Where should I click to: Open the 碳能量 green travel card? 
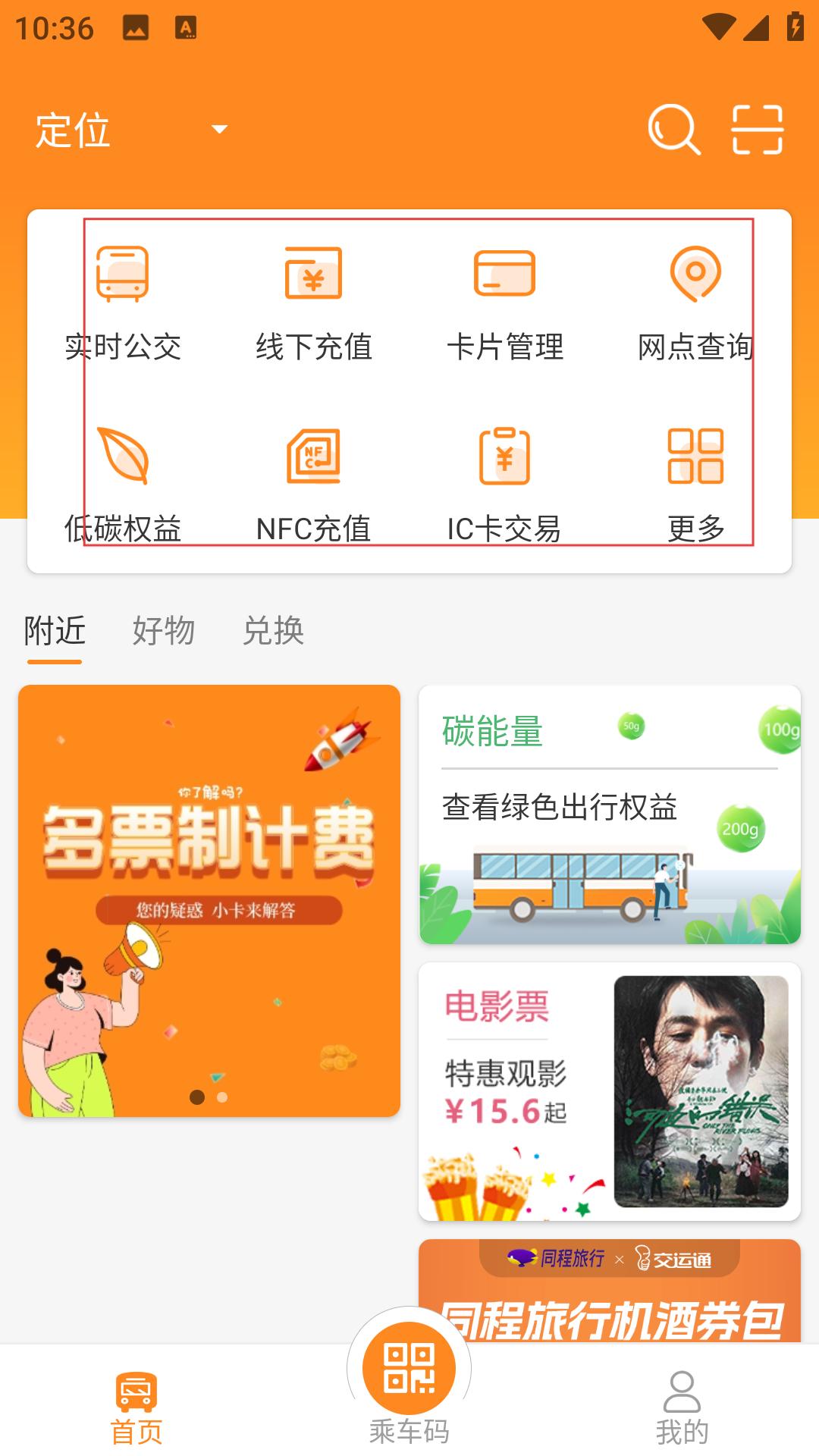[610, 814]
